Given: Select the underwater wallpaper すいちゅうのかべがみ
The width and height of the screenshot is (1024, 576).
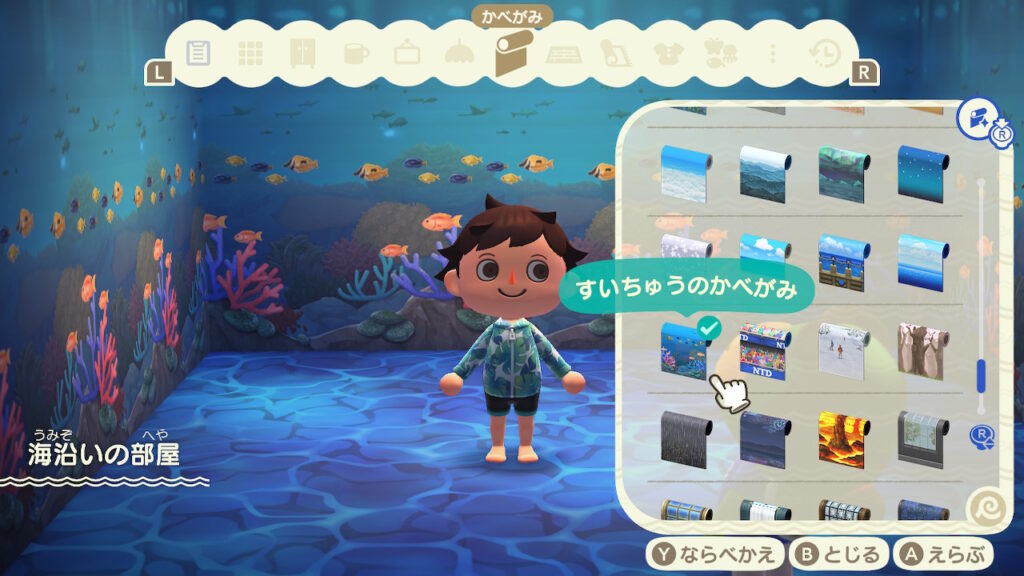Looking at the screenshot, I should [x=685, y=350].
